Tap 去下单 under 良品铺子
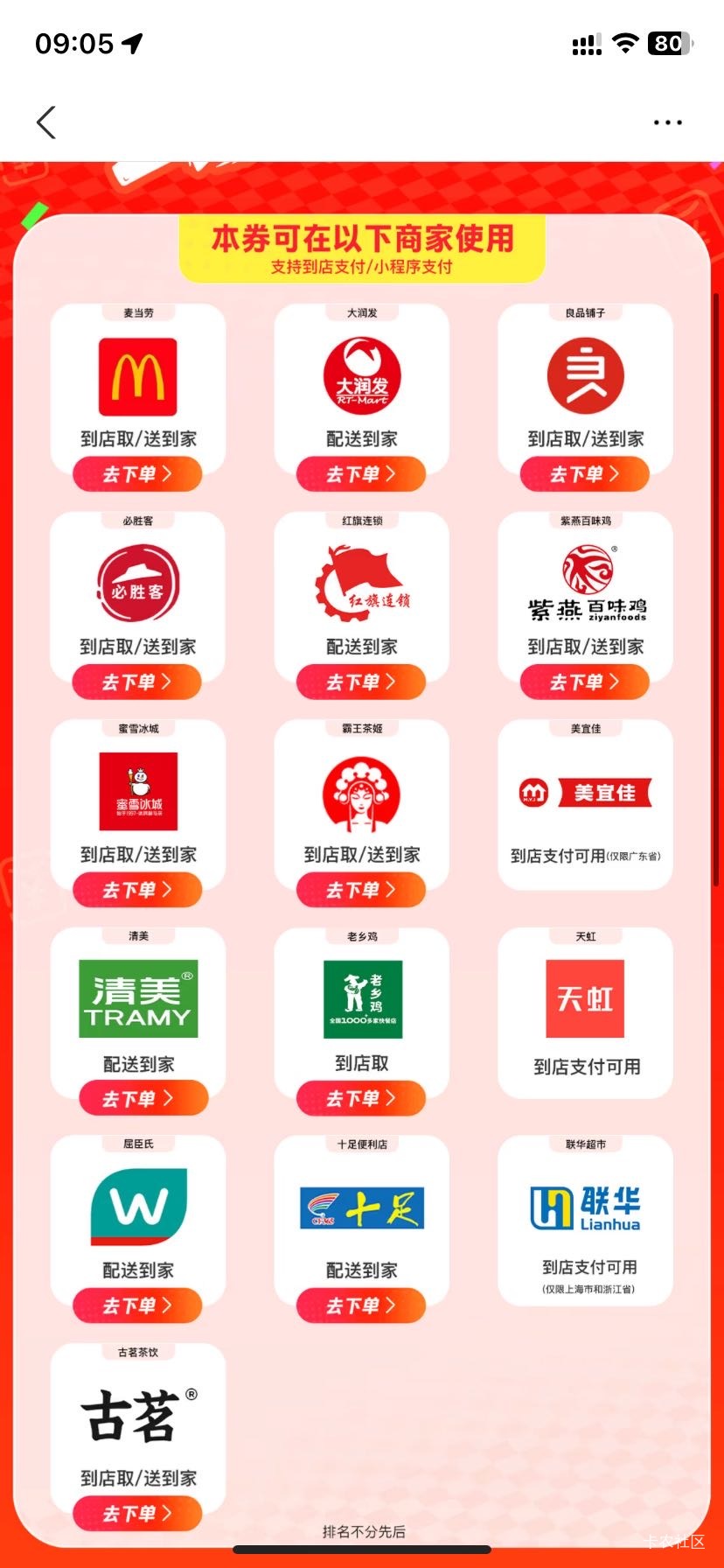 585,474
